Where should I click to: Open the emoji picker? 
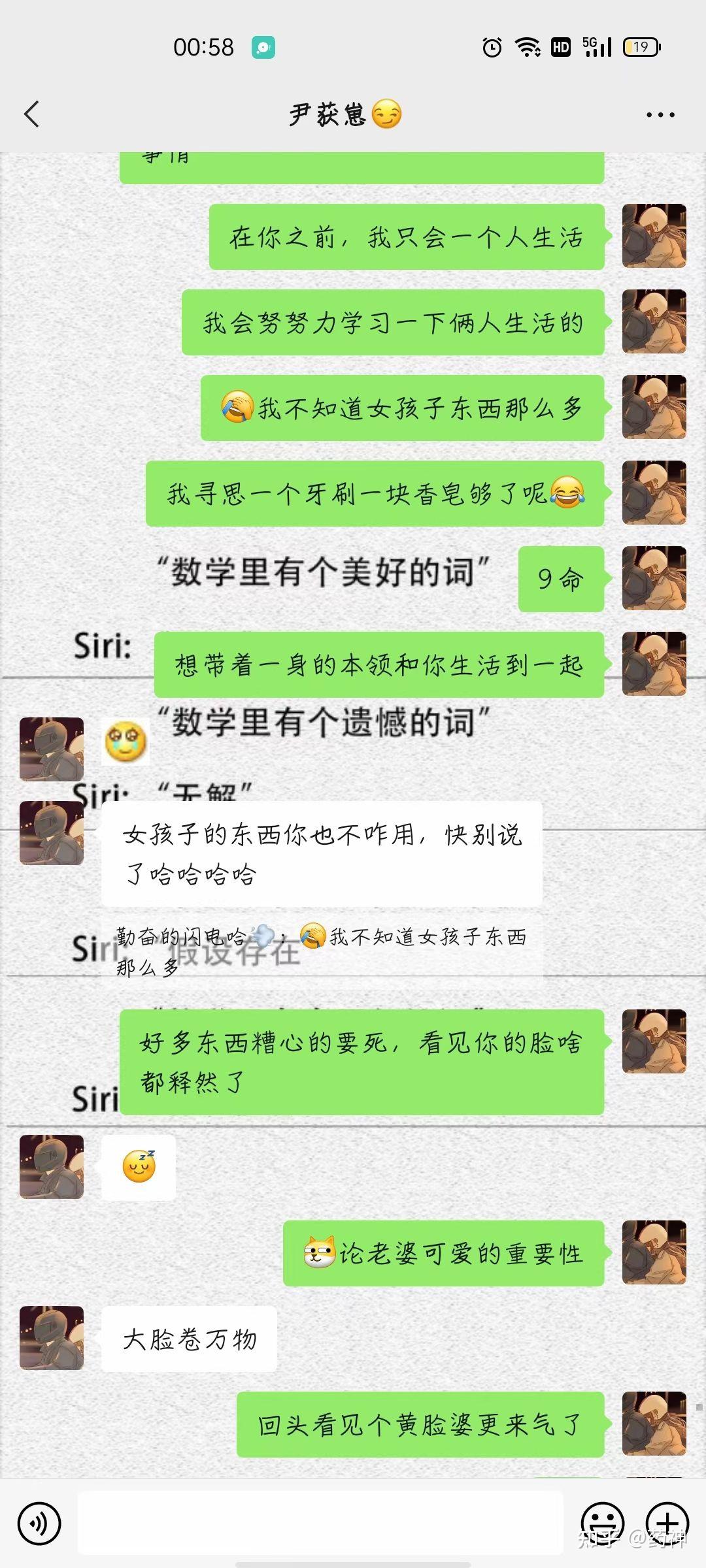[x=602, y=1522]
